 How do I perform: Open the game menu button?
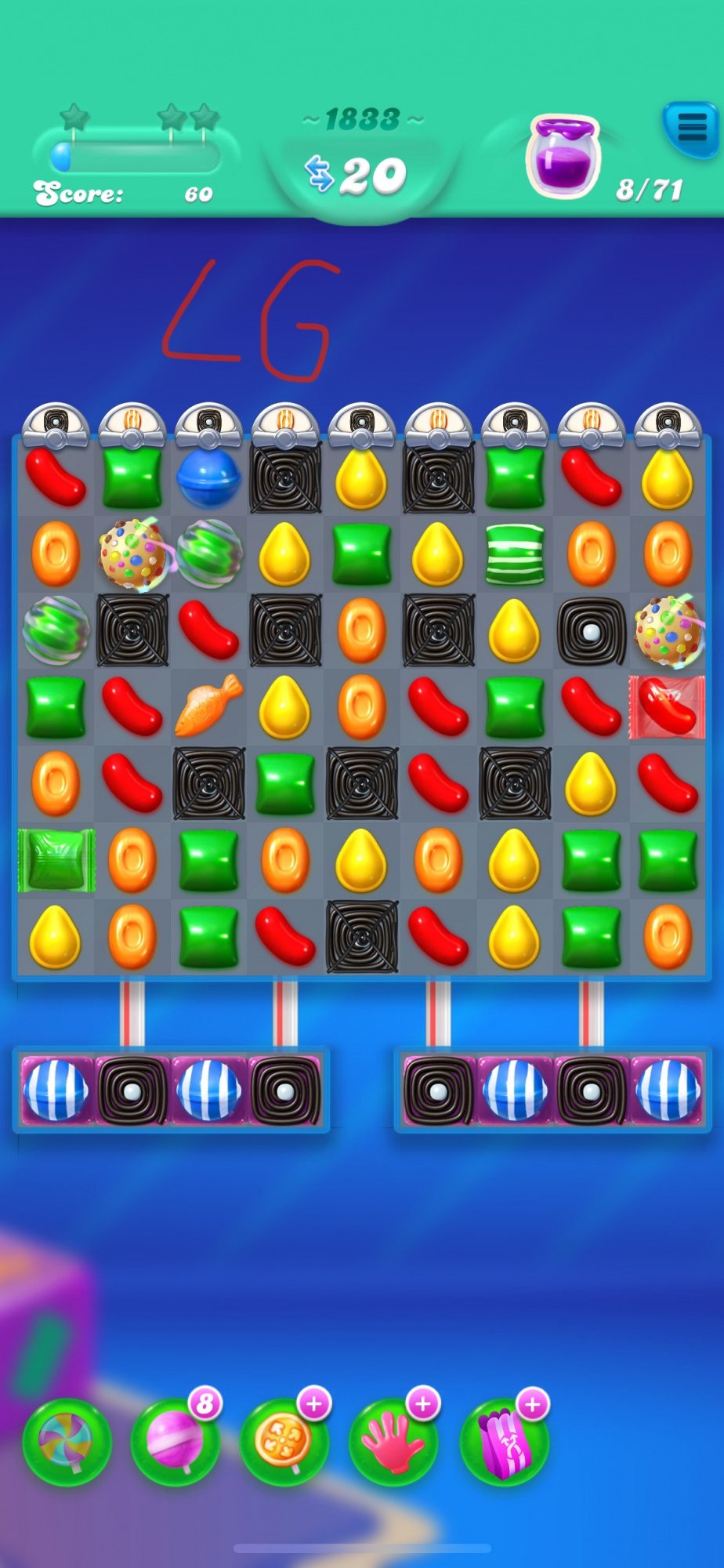[x=692, y=129]
